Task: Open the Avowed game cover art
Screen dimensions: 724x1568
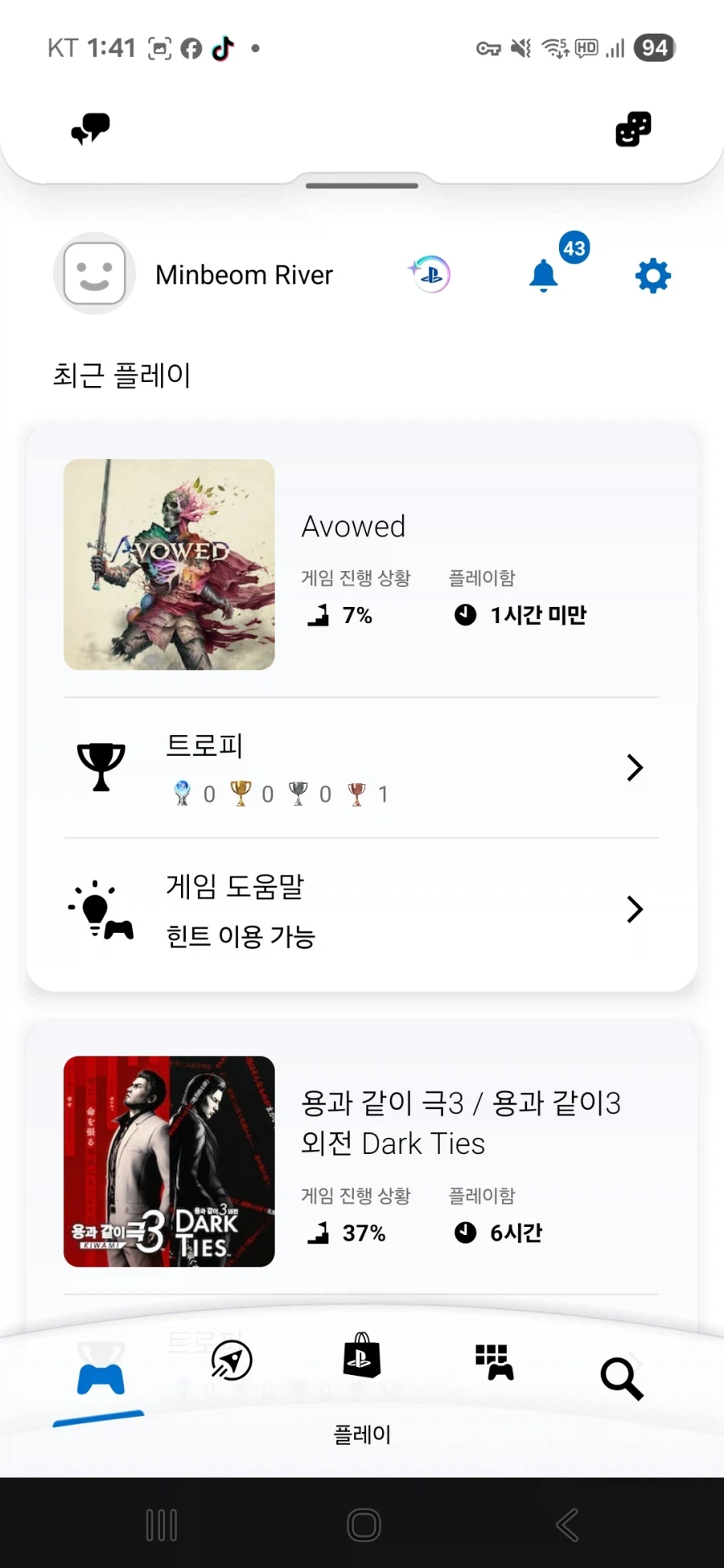Action: (168, 564)
